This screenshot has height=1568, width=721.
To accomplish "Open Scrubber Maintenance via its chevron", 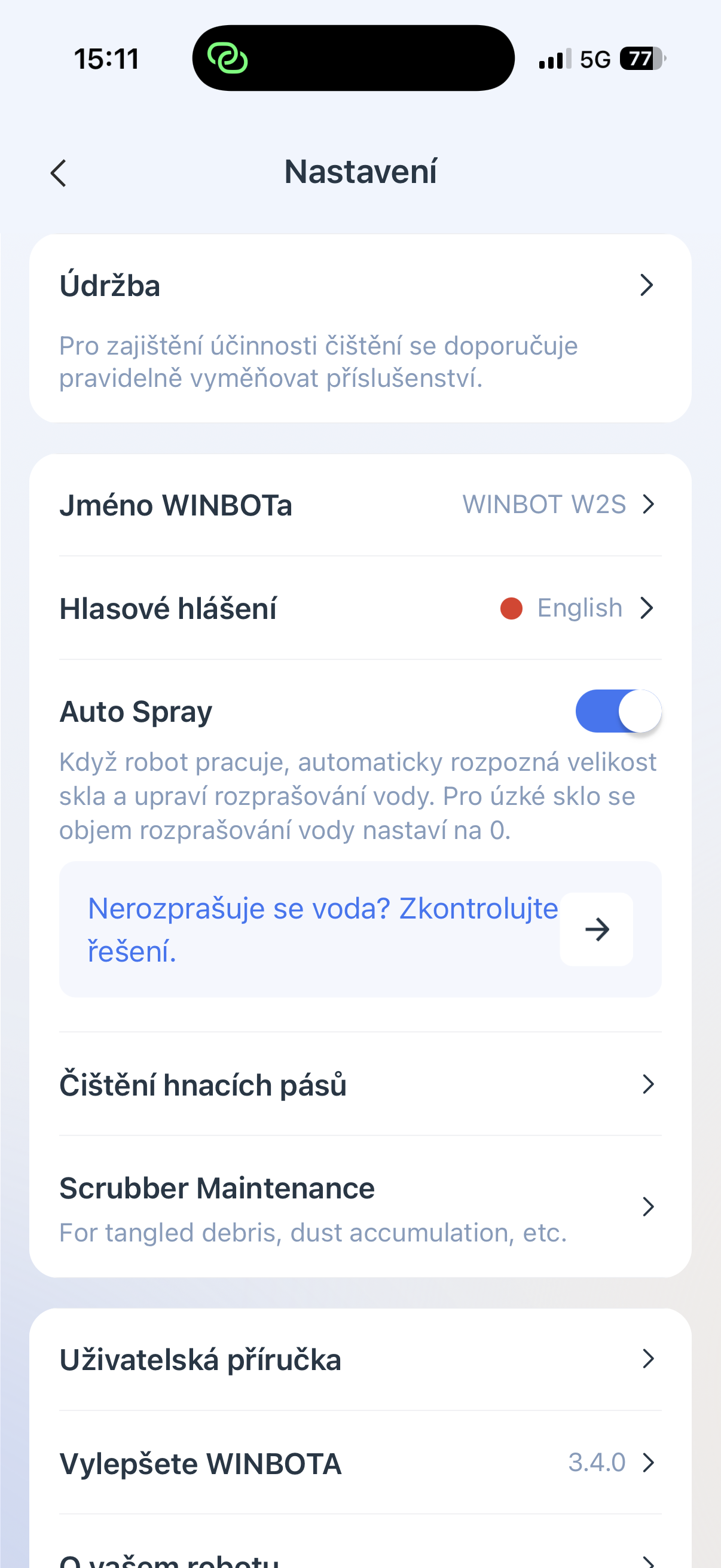I will pos(649,1206).
